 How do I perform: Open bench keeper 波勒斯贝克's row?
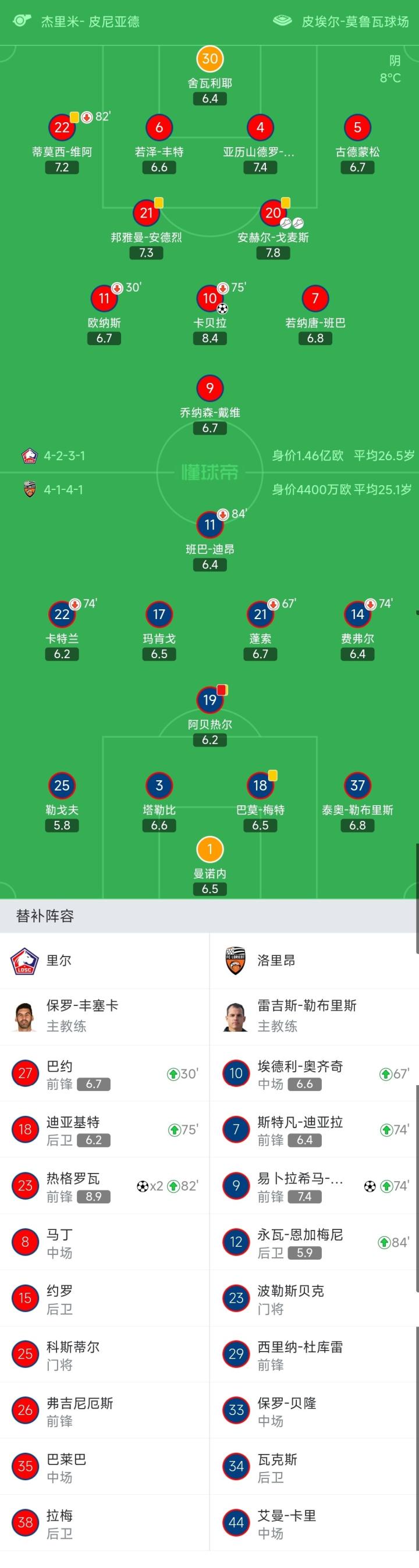pos(314,1299)
